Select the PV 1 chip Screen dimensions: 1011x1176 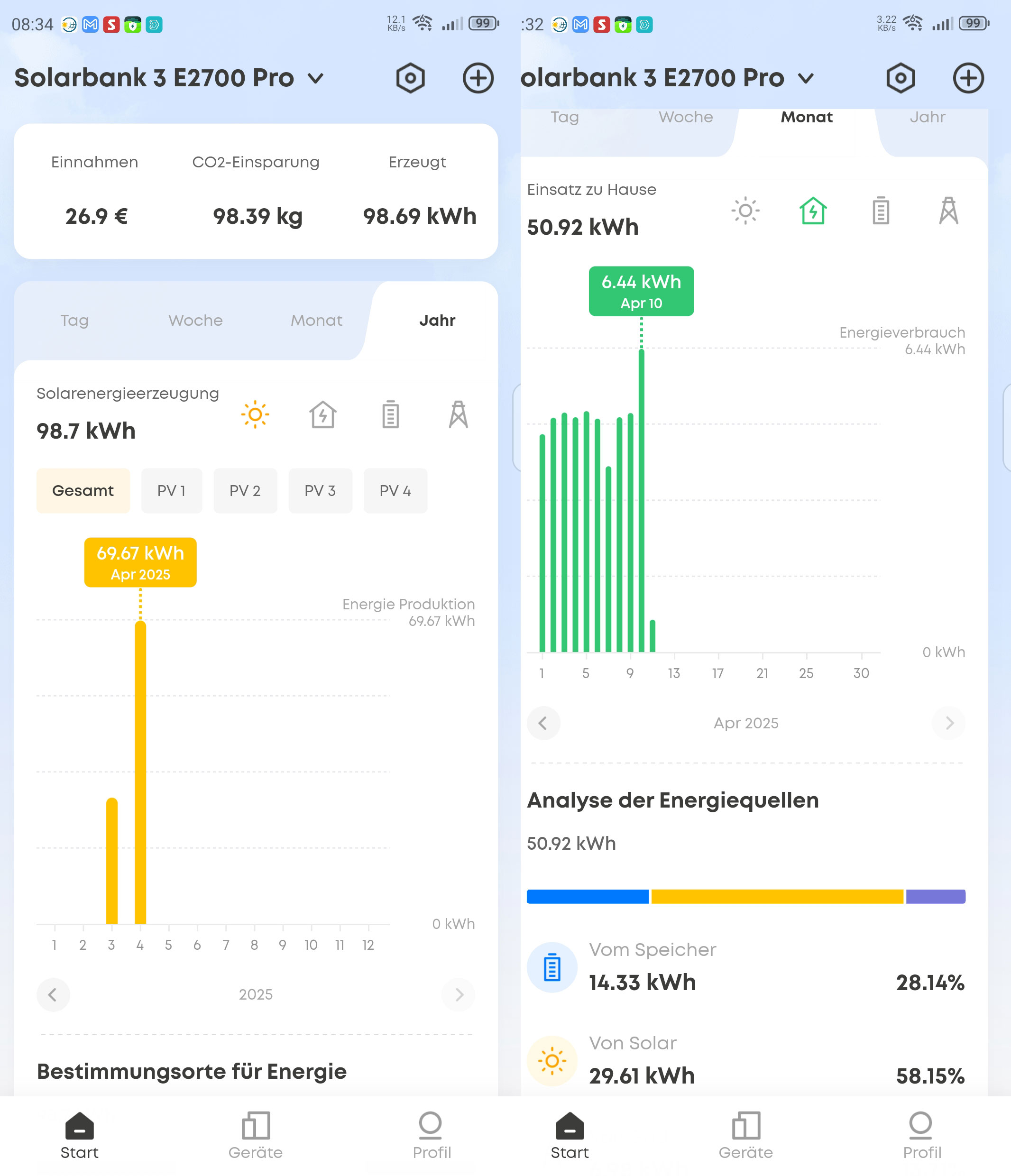pyautogui.click(x=171, y=491)
